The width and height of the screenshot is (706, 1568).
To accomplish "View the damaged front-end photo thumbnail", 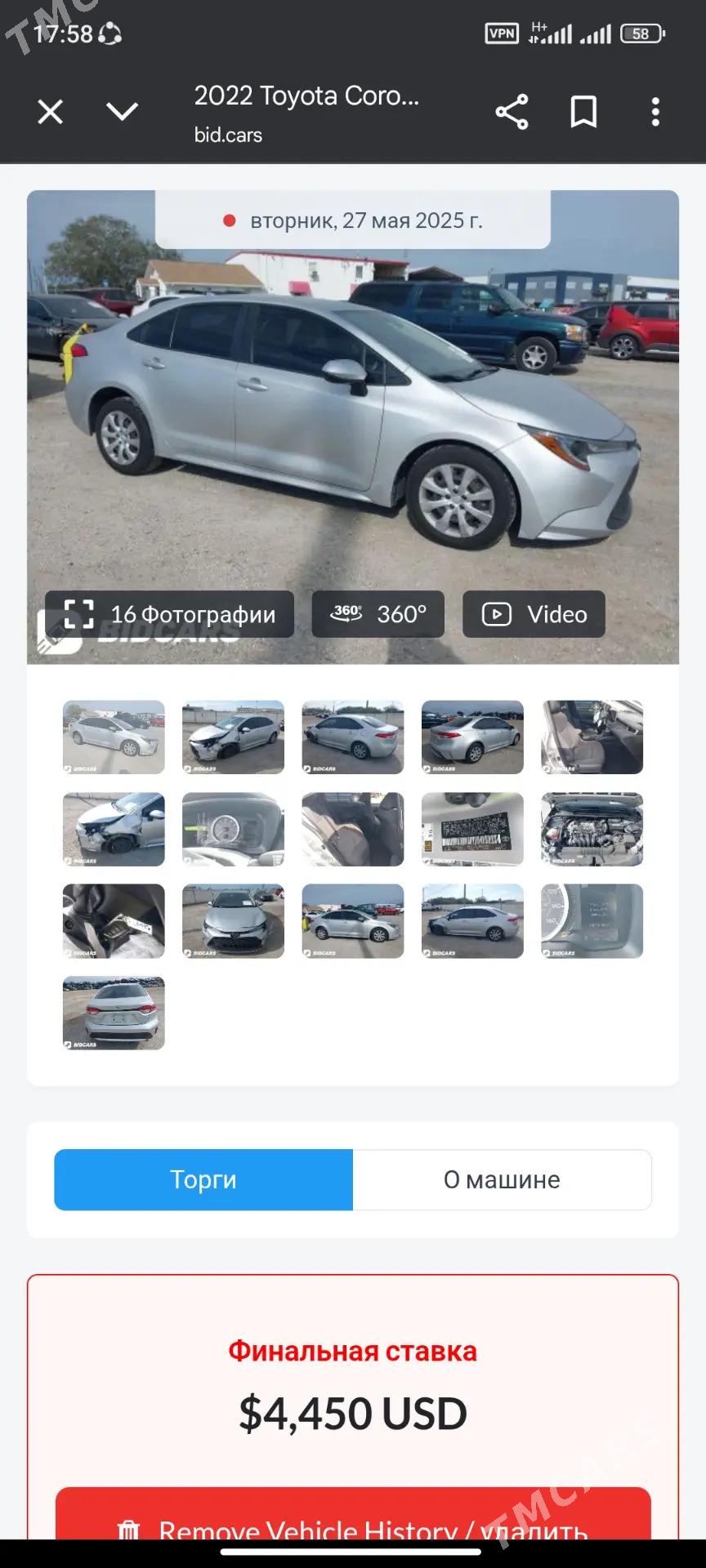I will (x=114, y=830).
